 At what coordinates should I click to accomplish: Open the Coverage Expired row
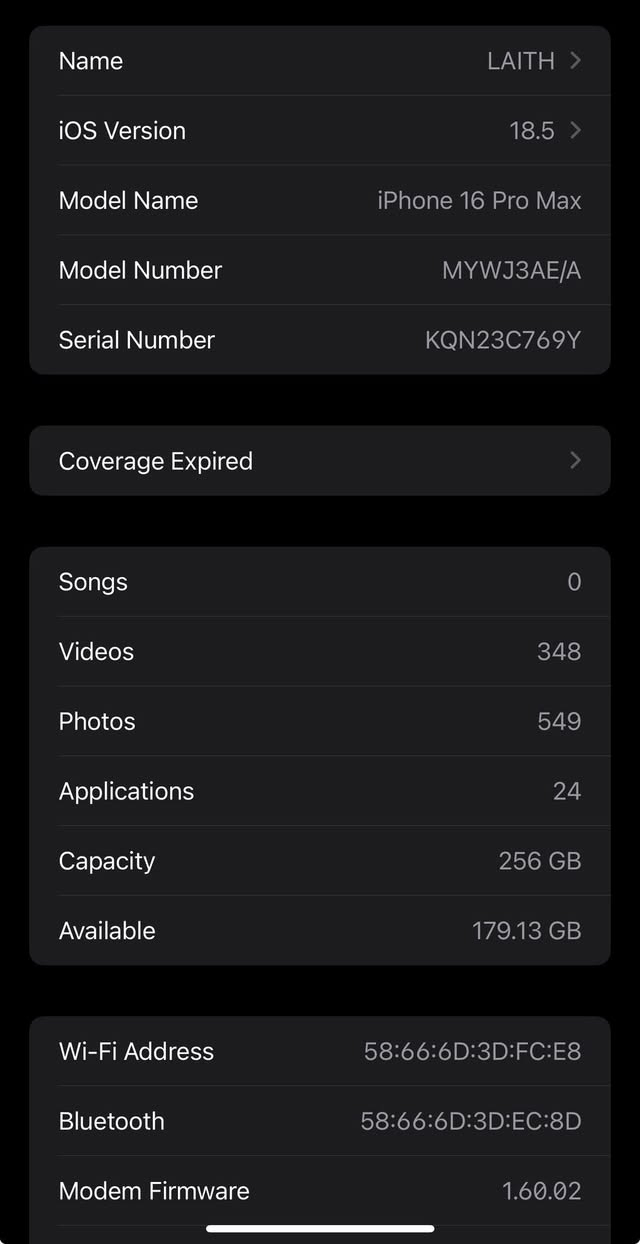pyautogui.click(x=320, y=461)
